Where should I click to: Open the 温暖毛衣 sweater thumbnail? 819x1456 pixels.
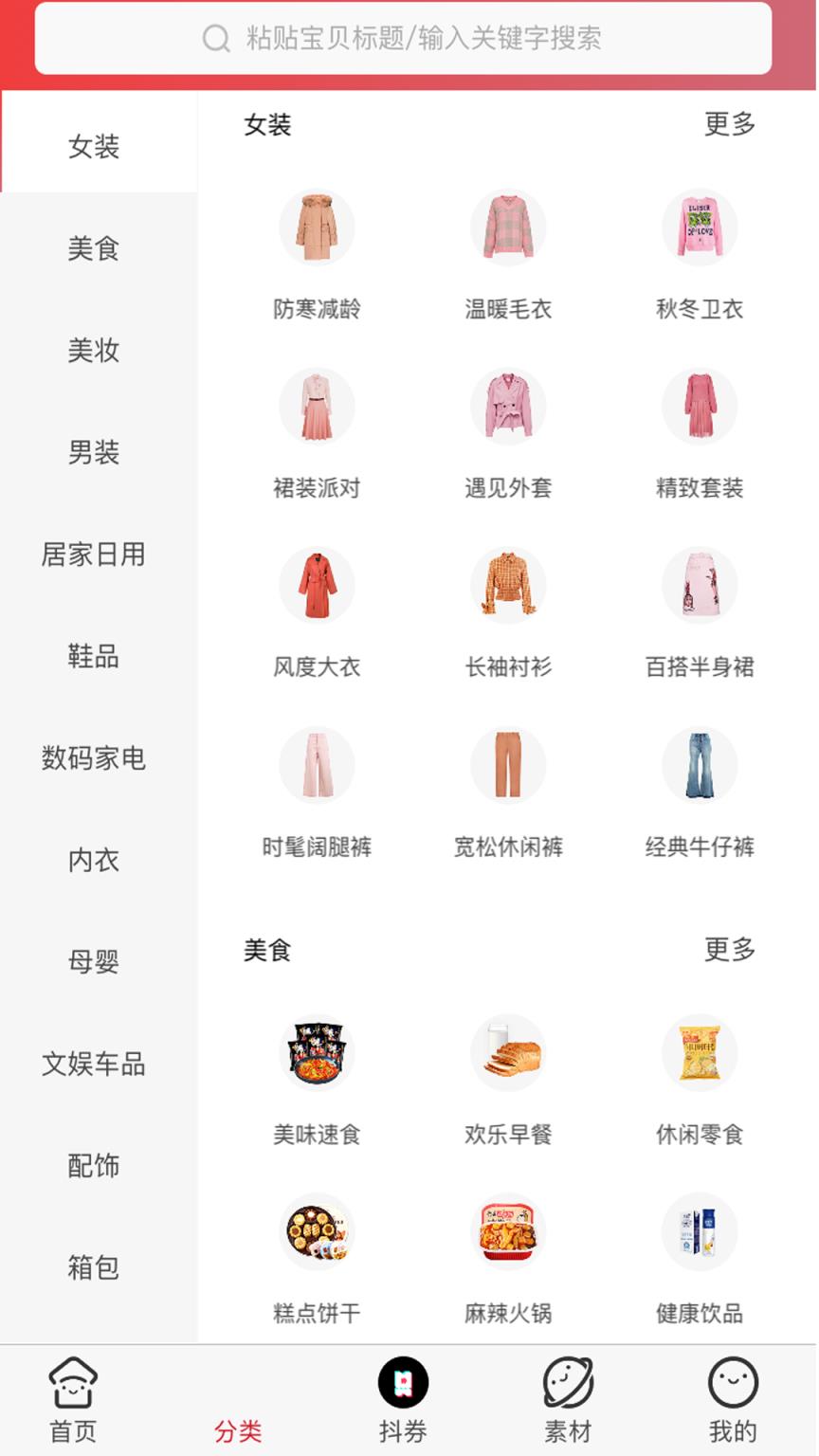coord(508,227)
